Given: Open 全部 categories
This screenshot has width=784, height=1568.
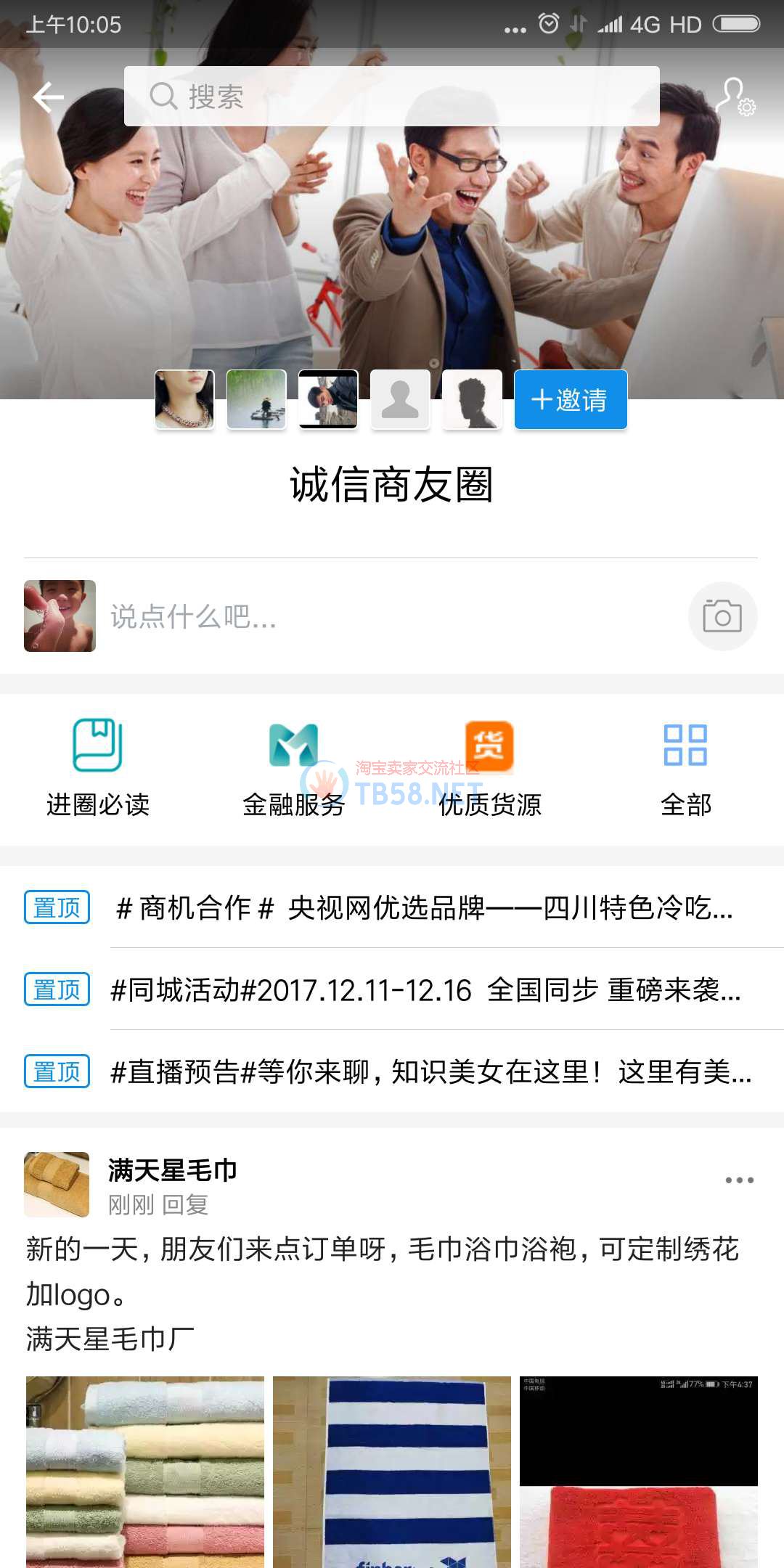Looking at the screenshot, I should 685,768.
